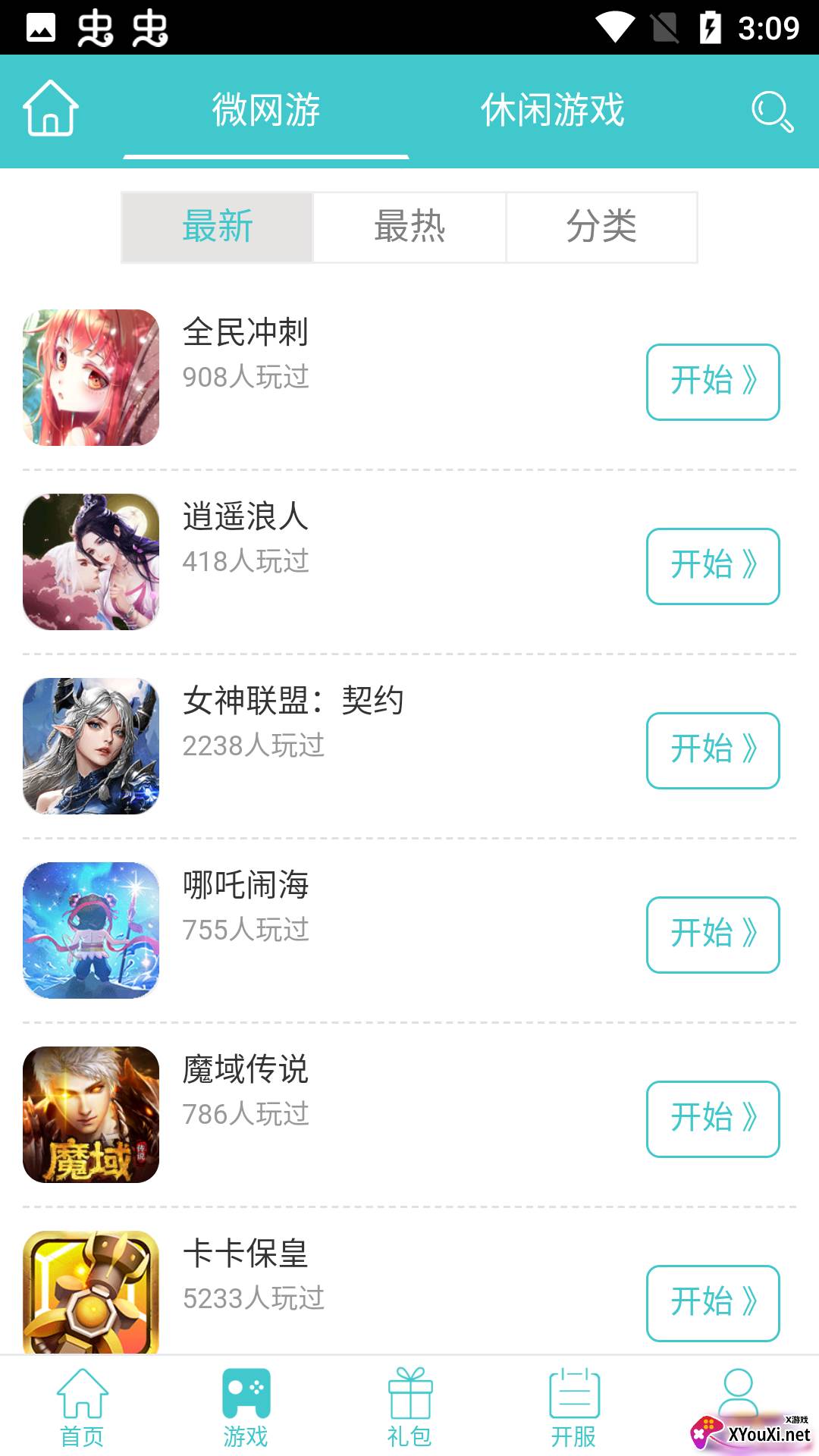Select the 微网游 tab
The image size is (819, 1456).
point(266,110)
